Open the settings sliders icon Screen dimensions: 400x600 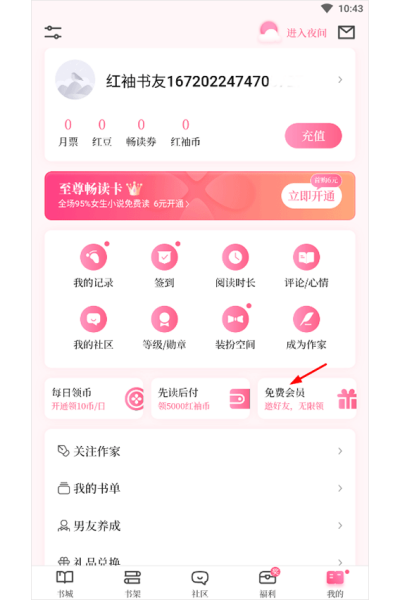pyautogui.click(x=53, y=32)
